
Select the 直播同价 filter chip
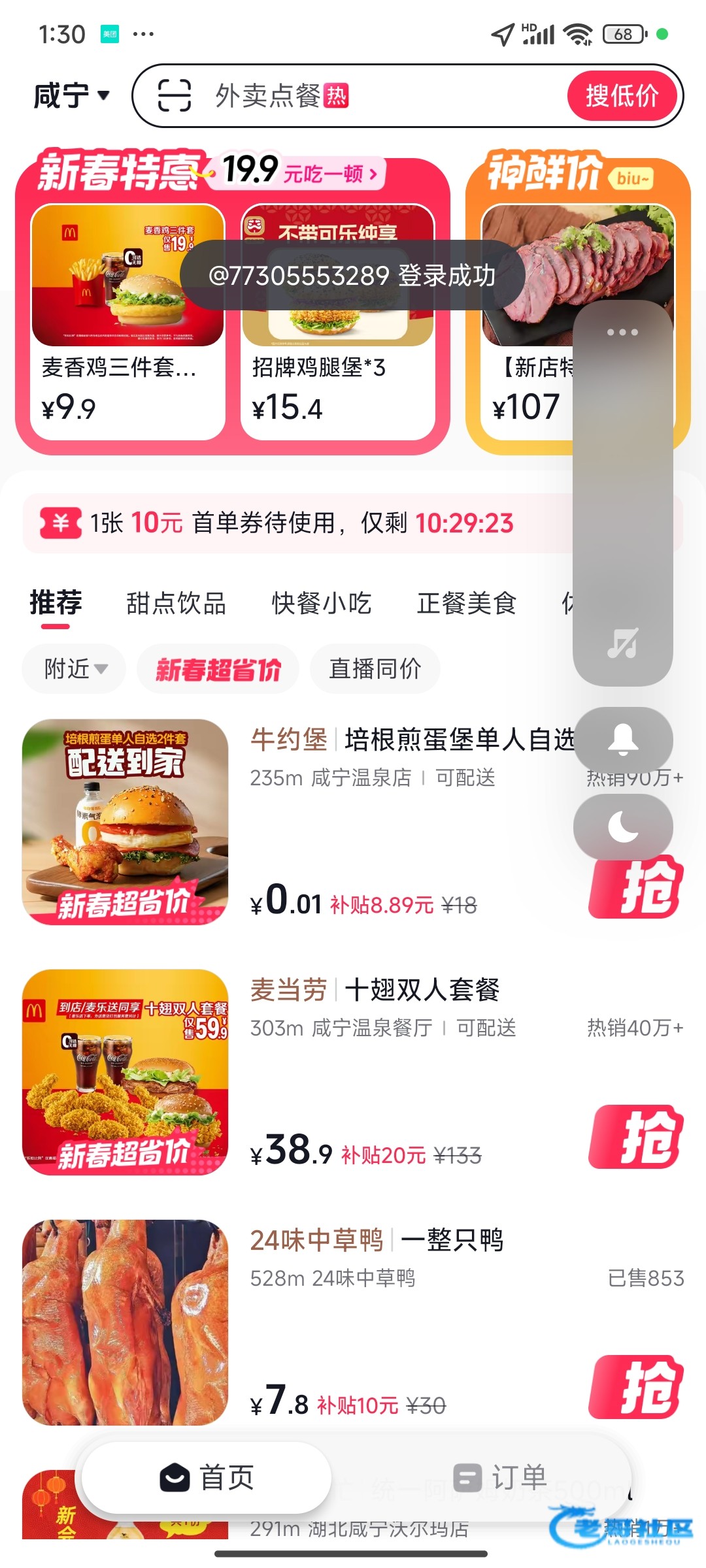tap(375, 668)
